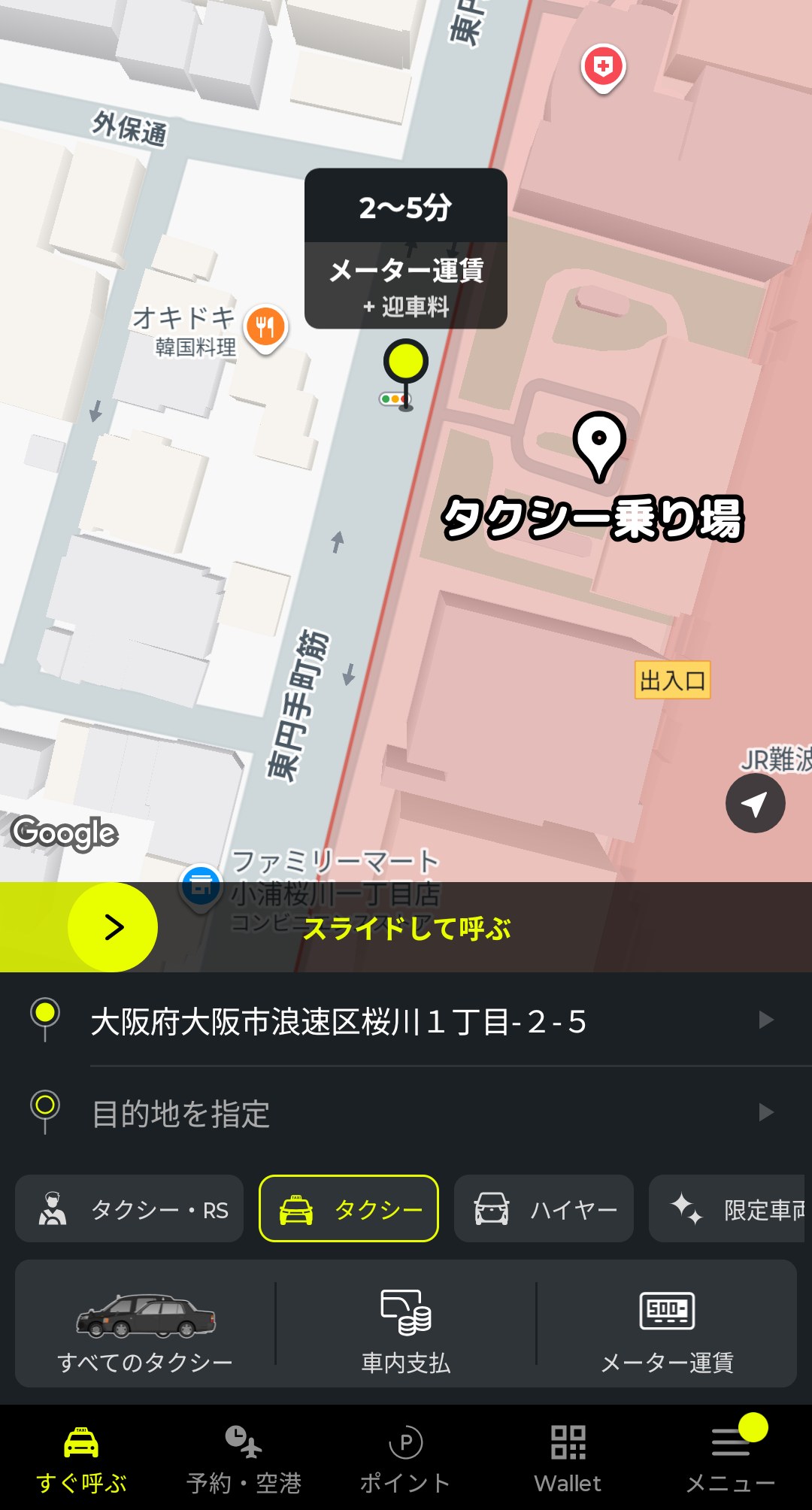Switch to the 予約・空港 tab

(x=244, y=1459)
